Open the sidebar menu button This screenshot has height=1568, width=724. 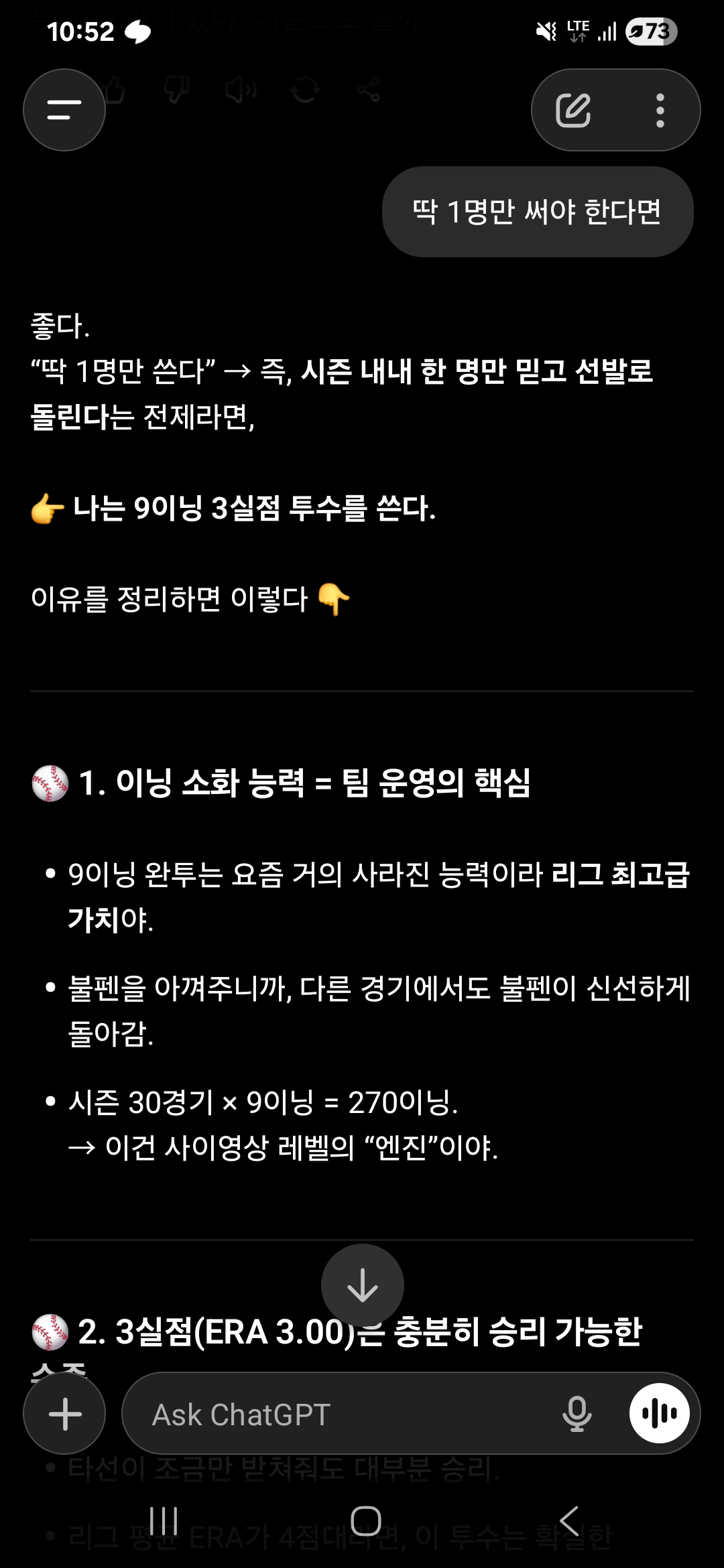coord(64,110)
